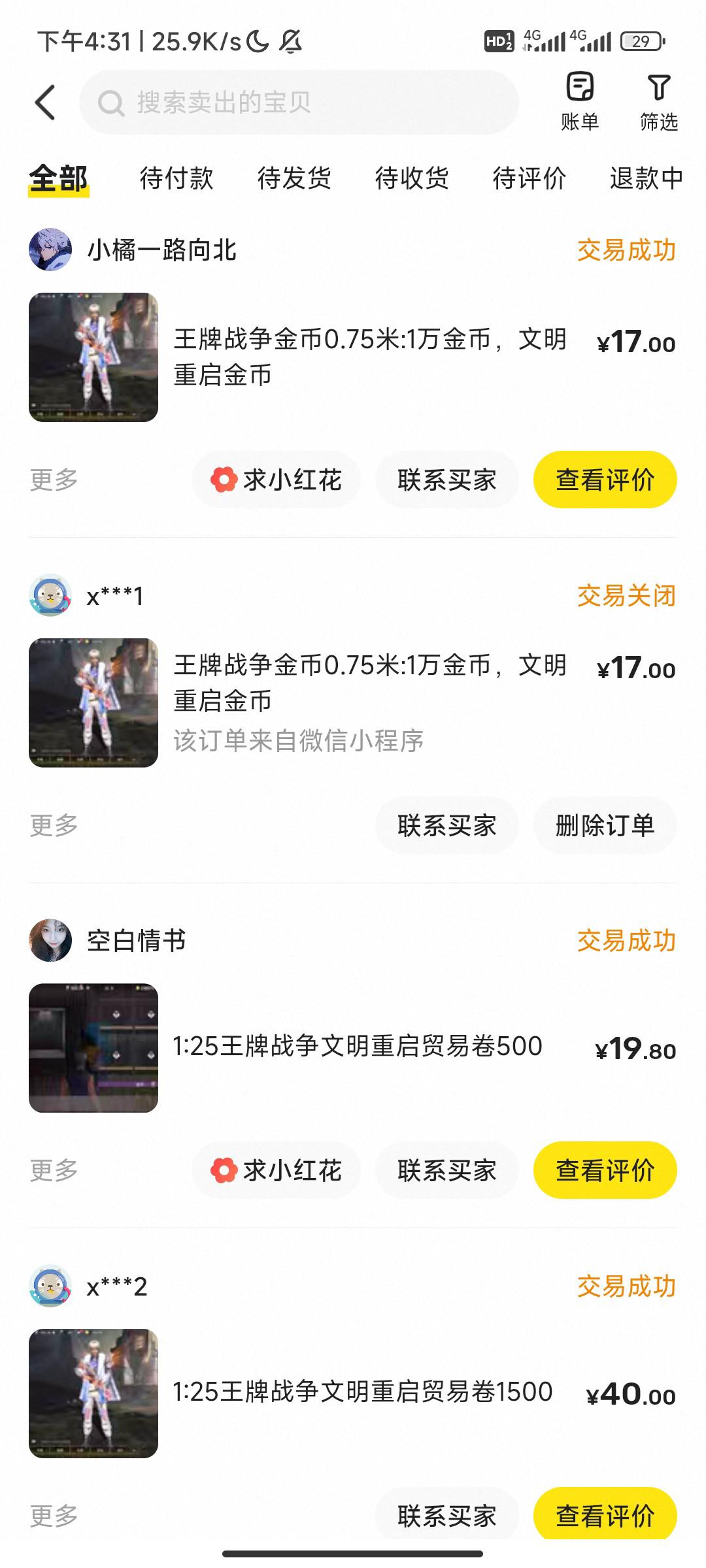Viewport: 706px width, 1568px height.
Task: Tap the back arrow to return
Action: tap(44, 103)
